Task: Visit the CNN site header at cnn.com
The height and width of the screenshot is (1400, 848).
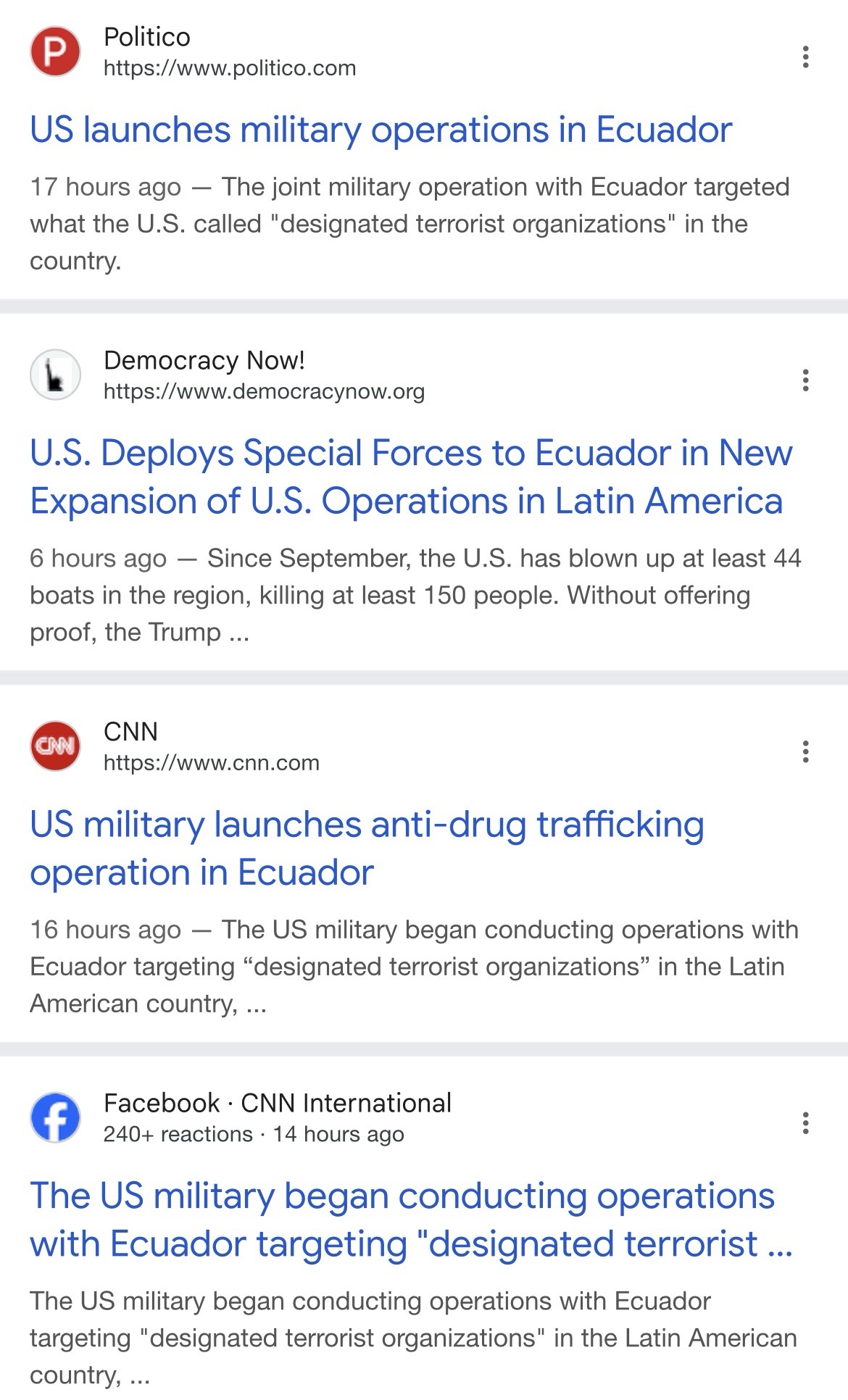Action: click(211, 746)
